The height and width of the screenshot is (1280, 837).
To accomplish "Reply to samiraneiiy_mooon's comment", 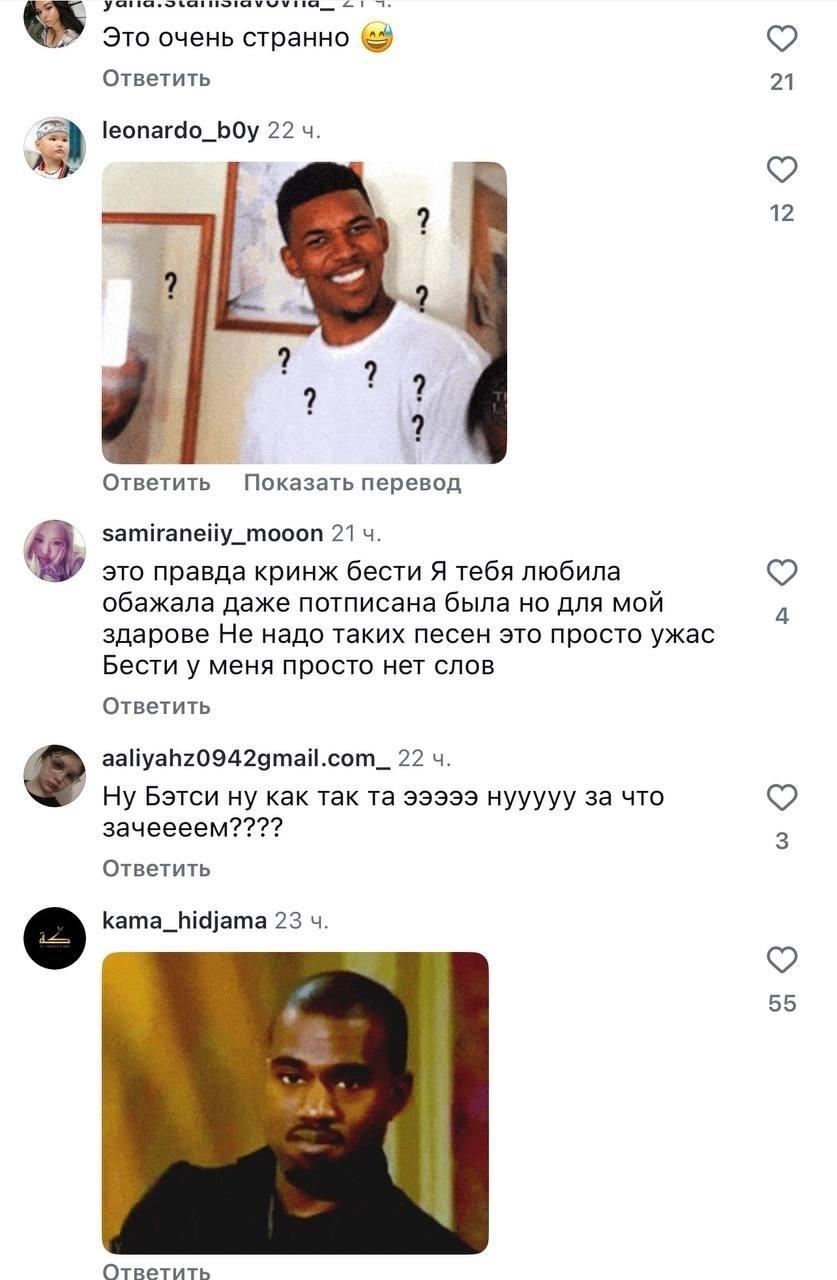I will point(156,706).
